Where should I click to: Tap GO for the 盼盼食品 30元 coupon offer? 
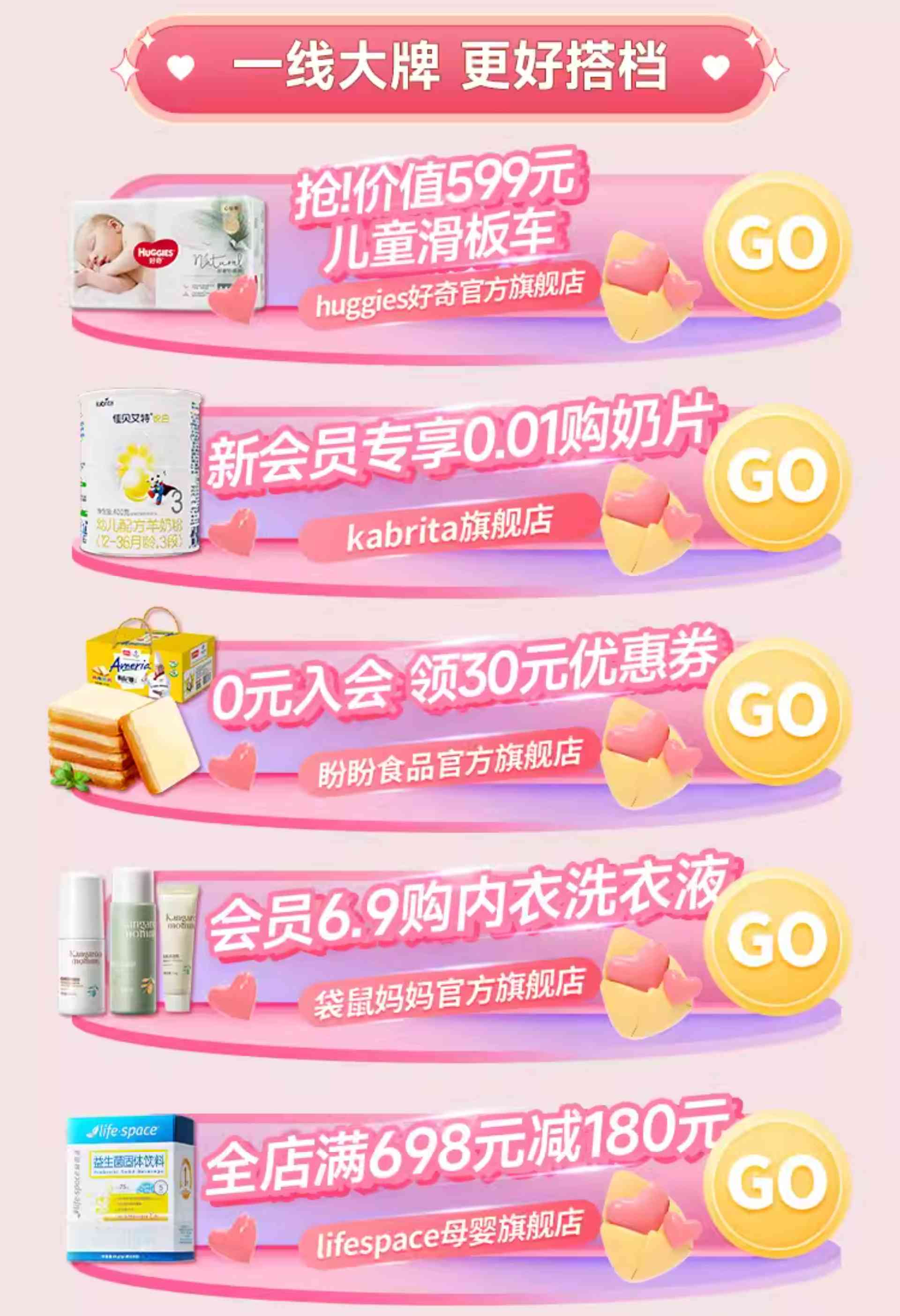pyautogui.click(x=777, y=710)
